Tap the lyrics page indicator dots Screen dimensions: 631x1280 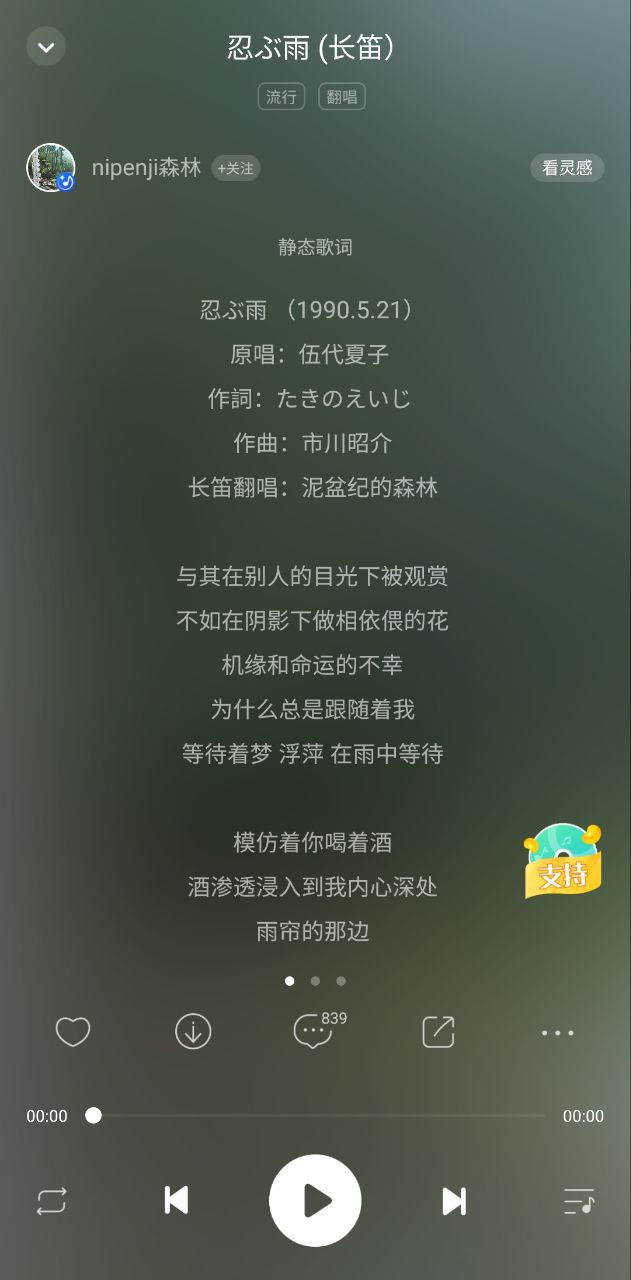pyautogui.click(x=315, y=981)
